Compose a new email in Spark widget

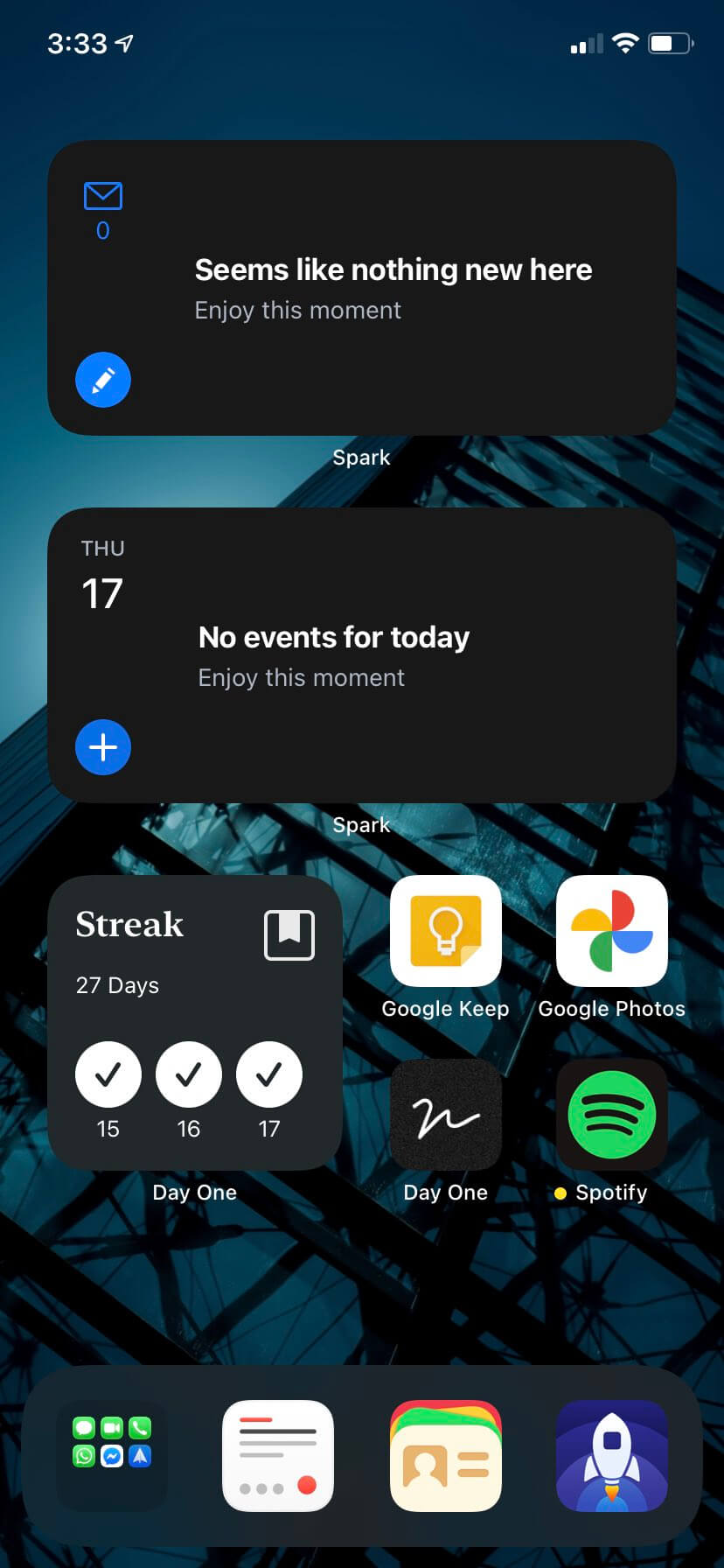(x=103, y=380)
